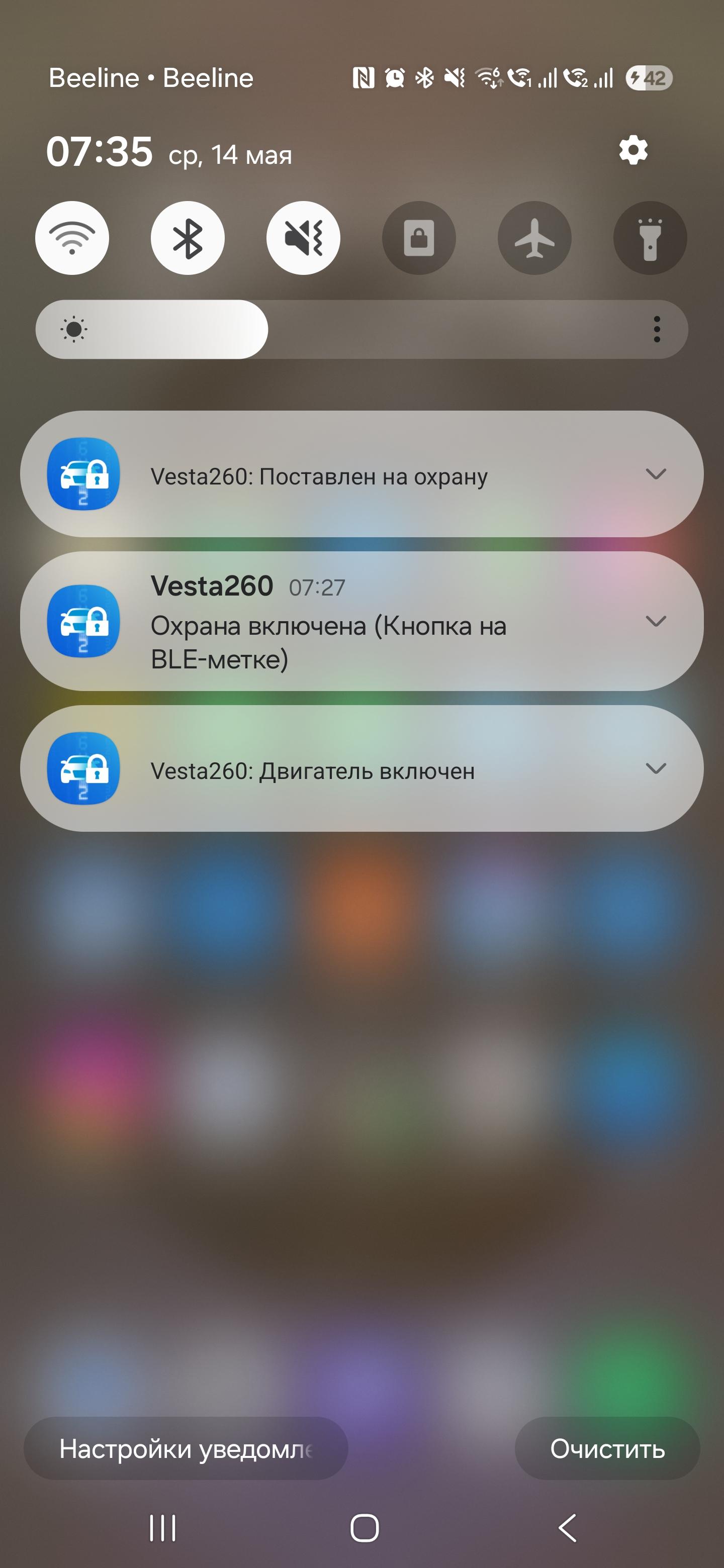
Task: Switch on the flashlight
Action: (x=650, y=238)
